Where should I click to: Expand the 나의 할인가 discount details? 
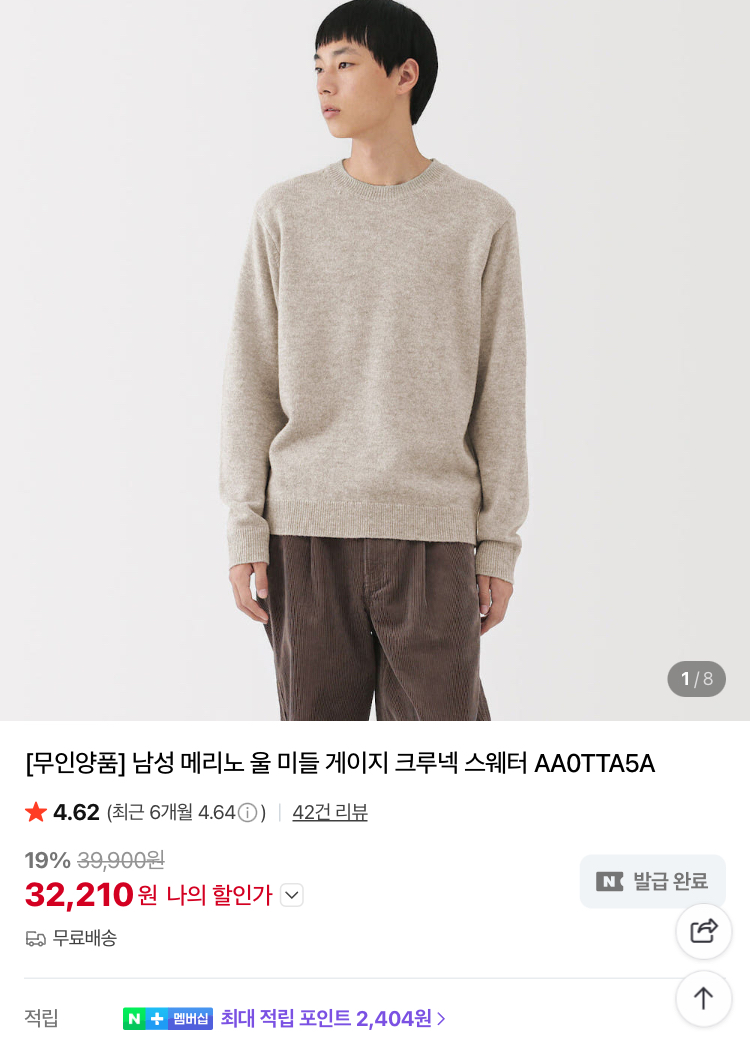pyautogui.click(x=291, y=895)
